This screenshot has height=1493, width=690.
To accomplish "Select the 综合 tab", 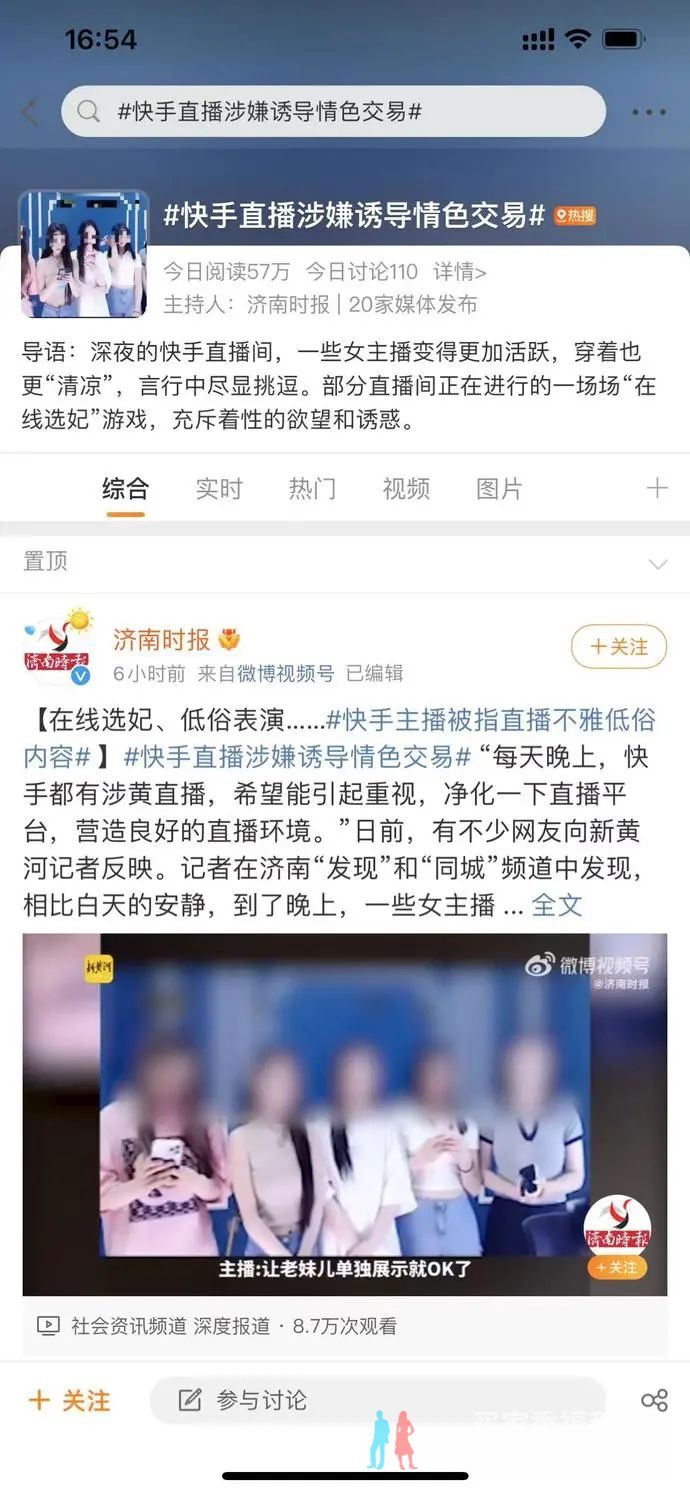I will pos(126,488).
